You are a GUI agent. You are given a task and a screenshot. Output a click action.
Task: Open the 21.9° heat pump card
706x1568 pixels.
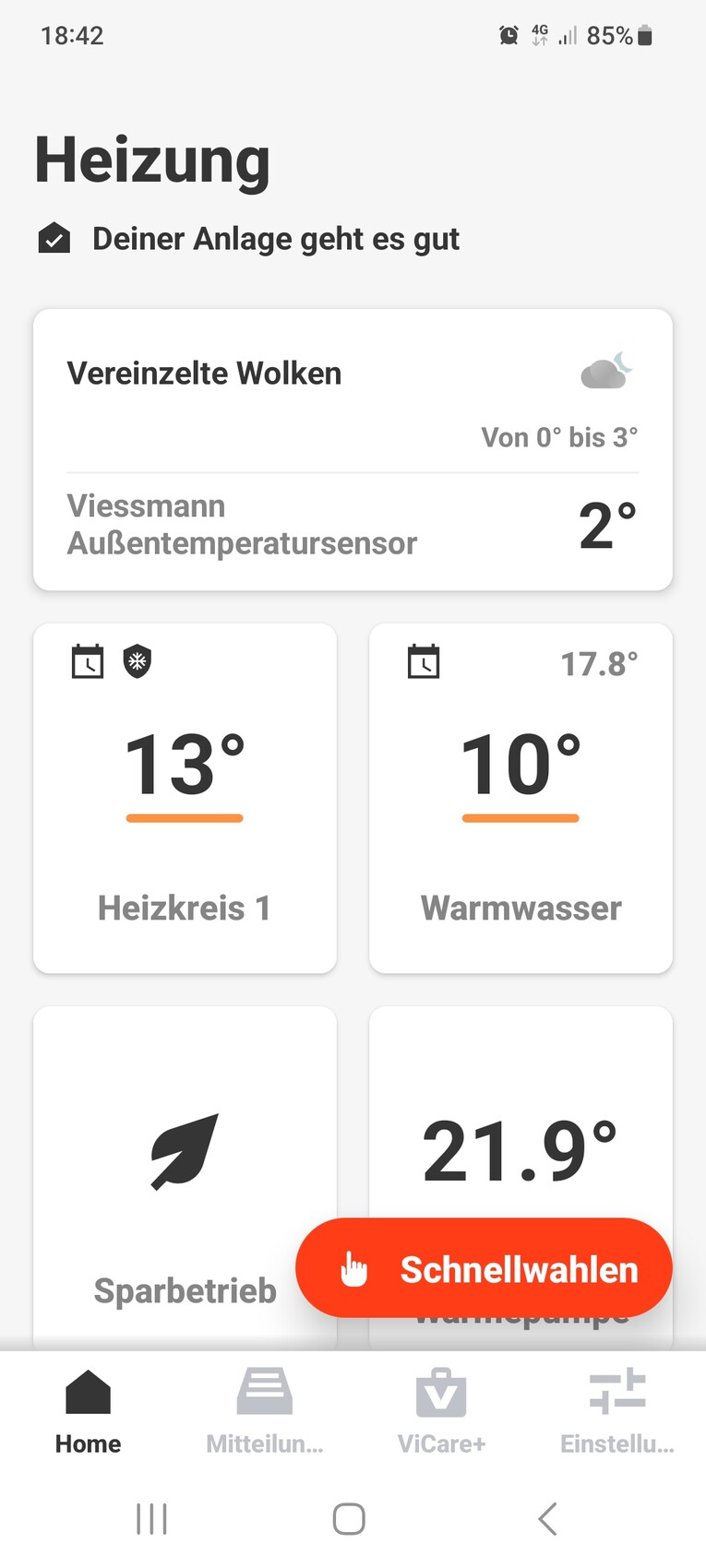tap(521, 1134)
